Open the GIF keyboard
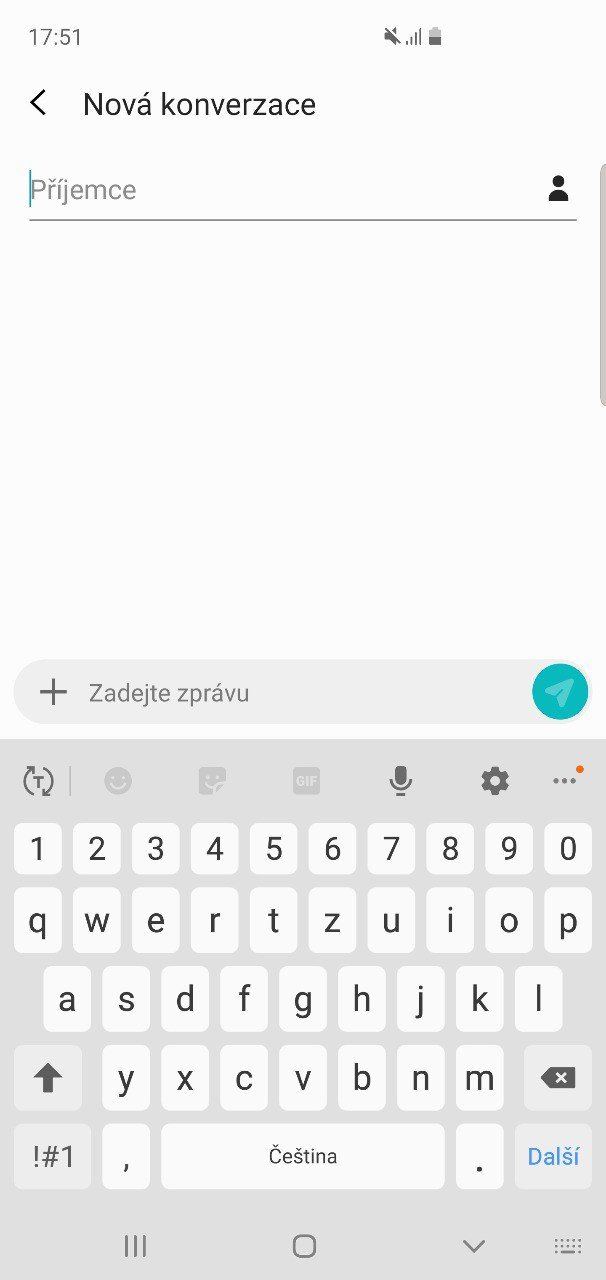The image size is (606, 1280). coord(306,780)
